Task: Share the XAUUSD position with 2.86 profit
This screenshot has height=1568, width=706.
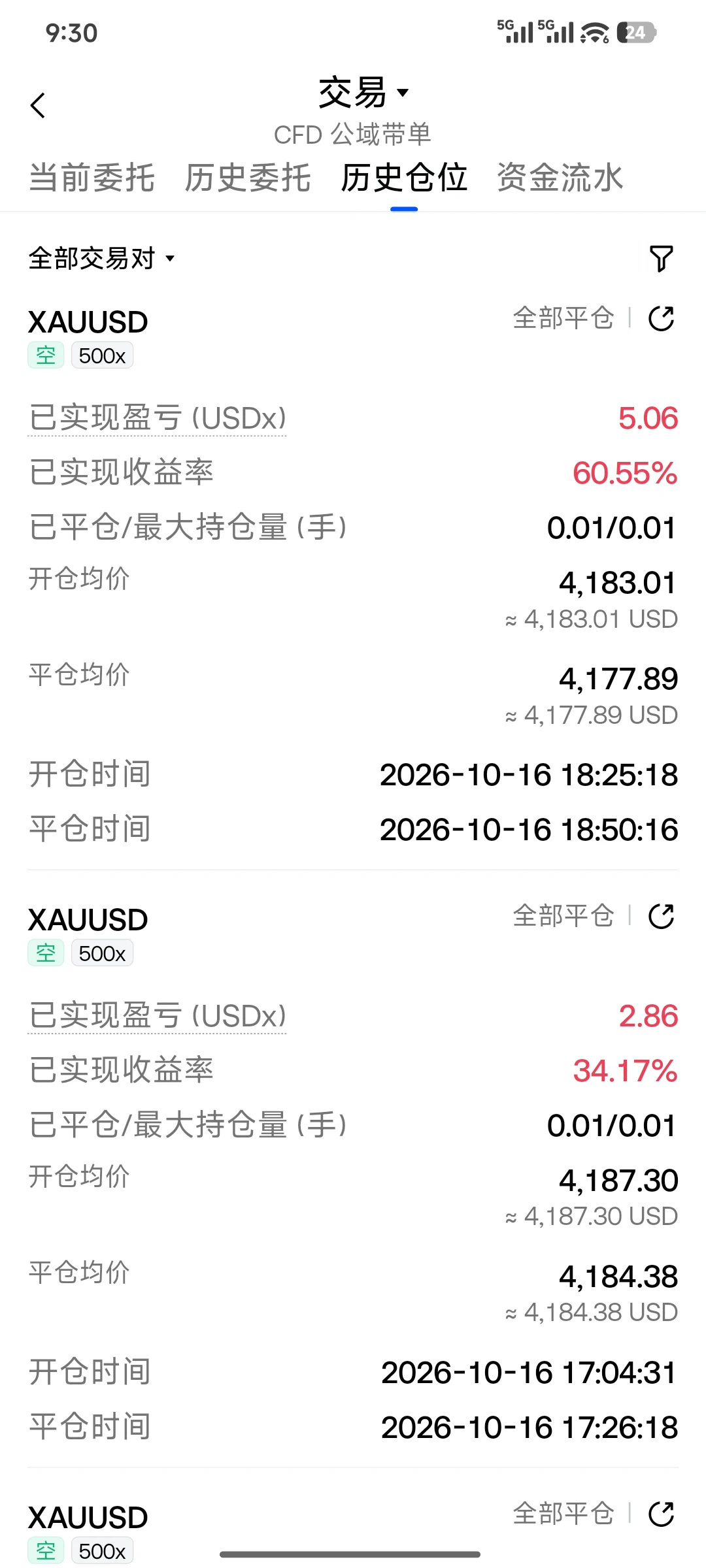Action: pos(661,916)
